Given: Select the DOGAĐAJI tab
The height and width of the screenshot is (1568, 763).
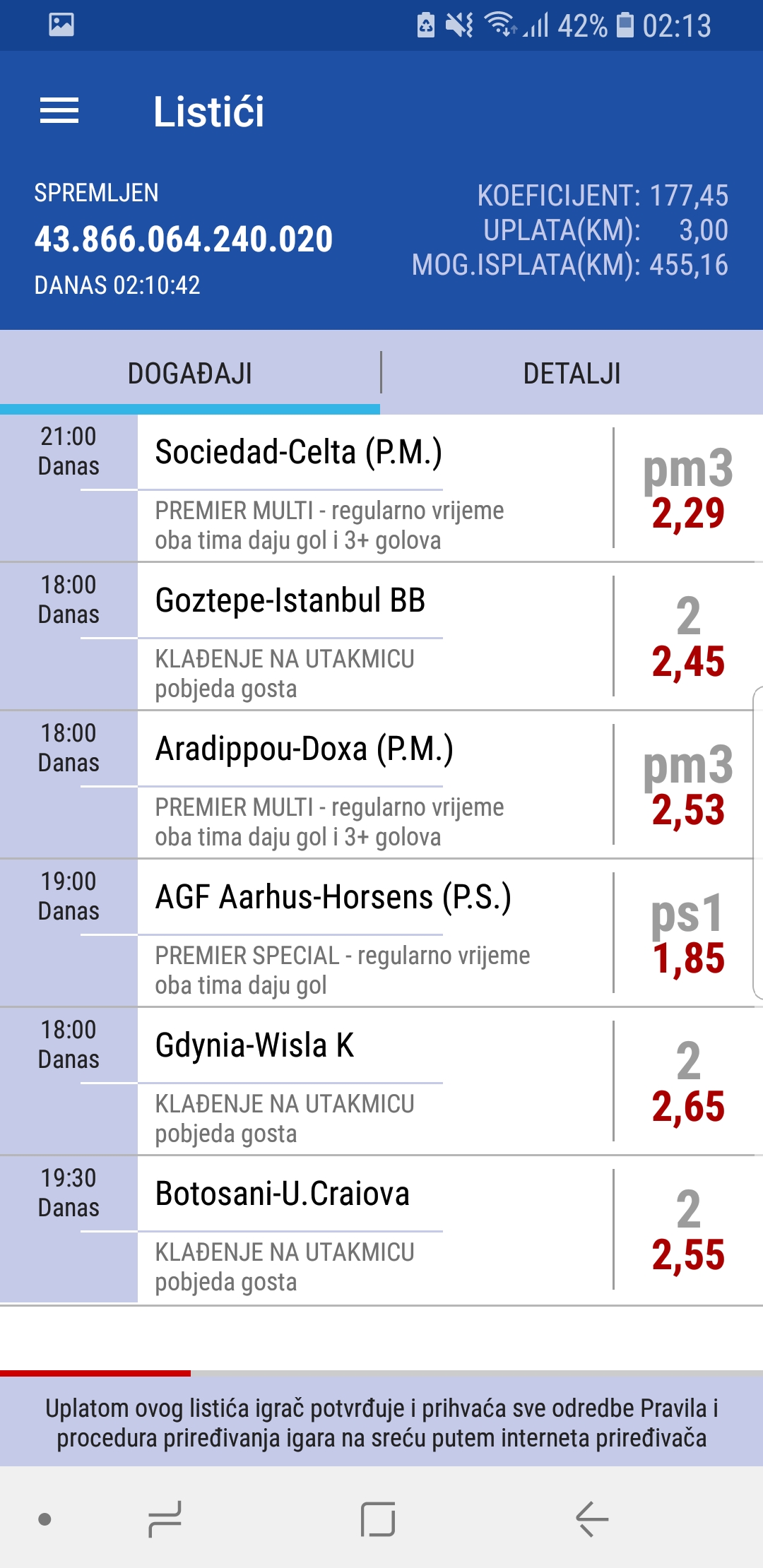Looking at the screenshot, I should 190,373.
